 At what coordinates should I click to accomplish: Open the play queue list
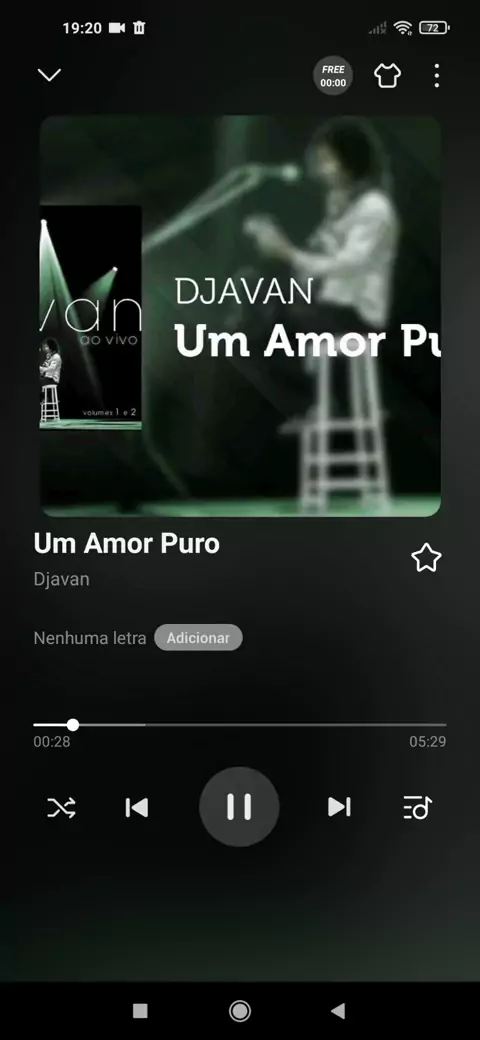coord(418,807)
